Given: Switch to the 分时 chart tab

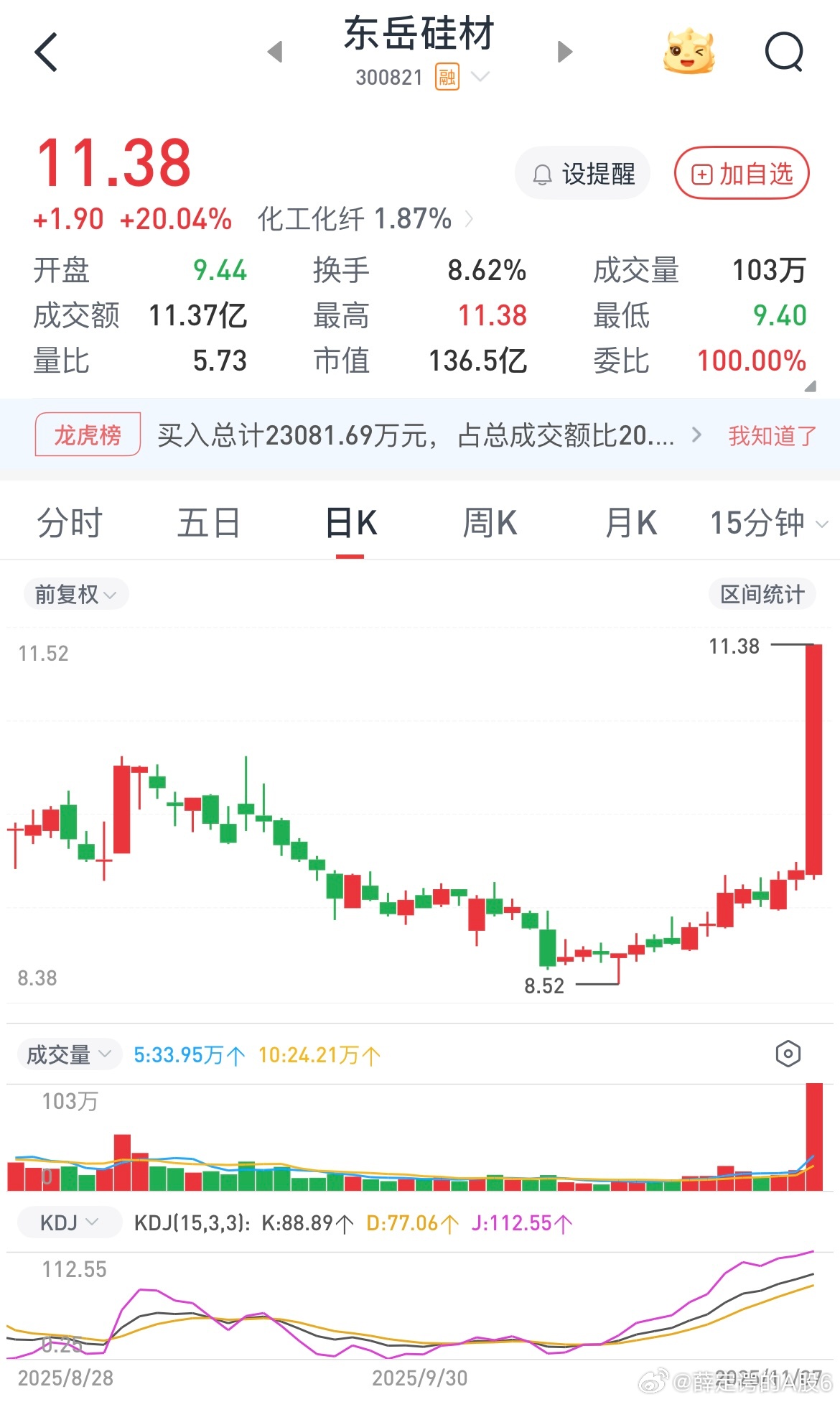Looking at the screenshot, I should pos(70,523).
